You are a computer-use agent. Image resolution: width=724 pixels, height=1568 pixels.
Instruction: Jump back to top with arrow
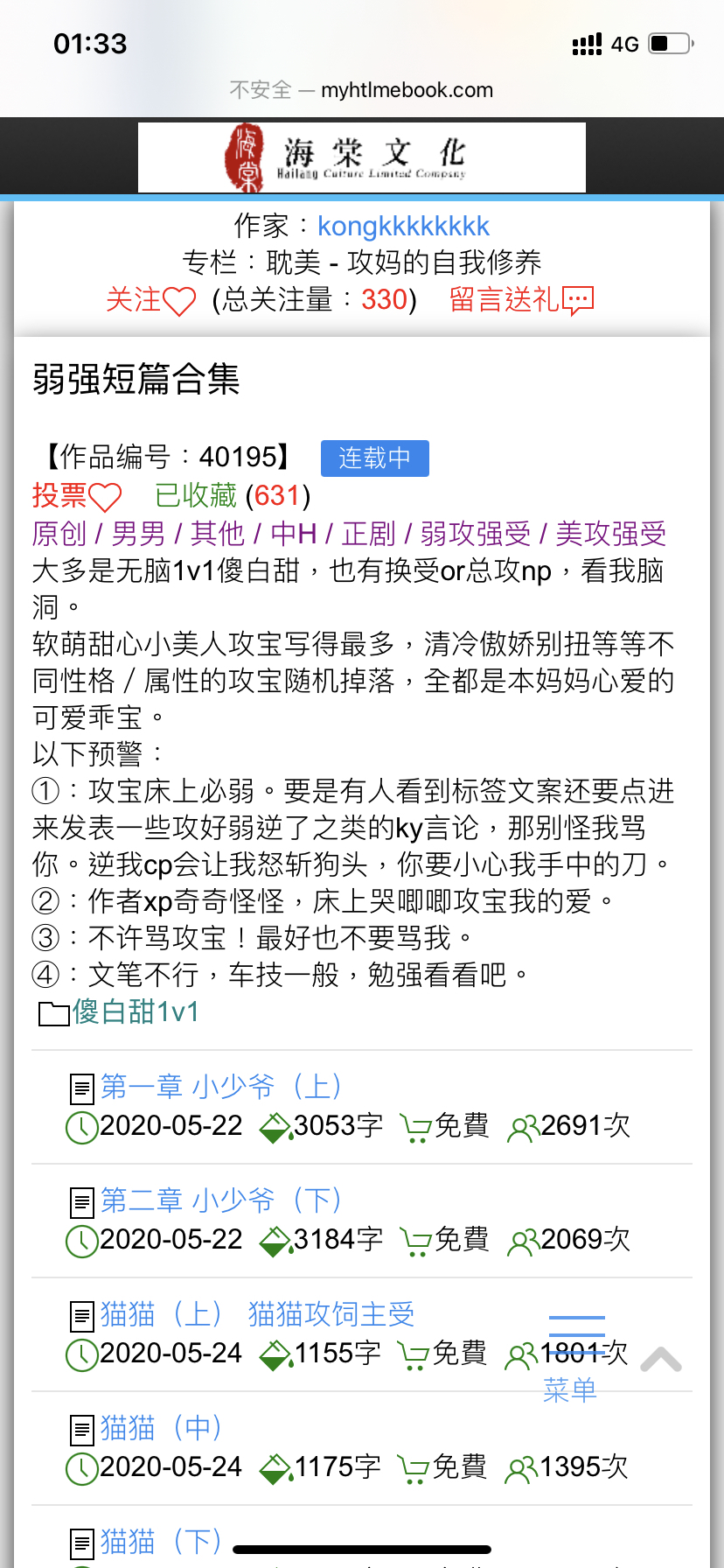[x=661, y=1360]
